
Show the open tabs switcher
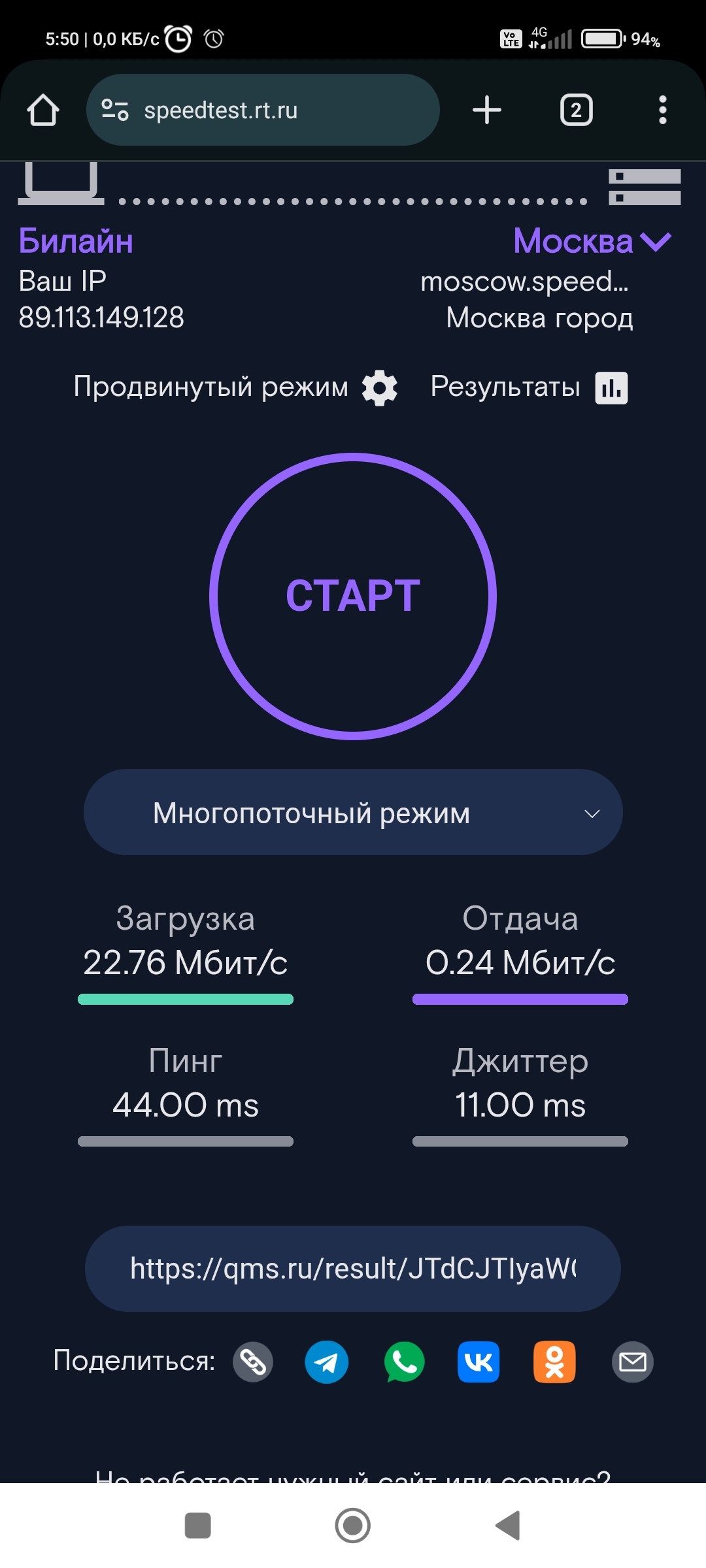tap(576, 110)
